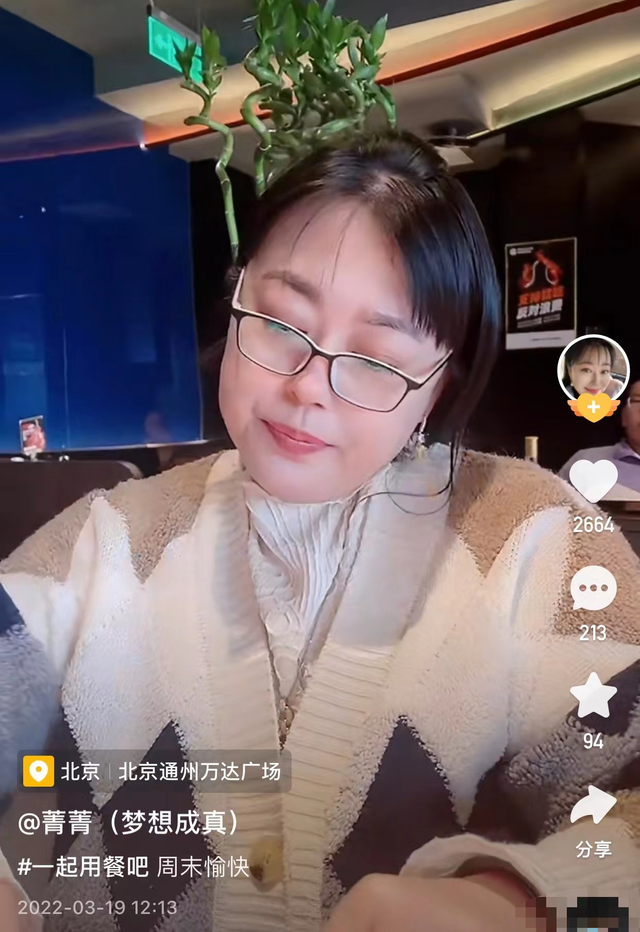Open the 北京通州万达广场 location tag
This screenshot has height=932, width=640.
pyautogui.click(x=202, y=771)
